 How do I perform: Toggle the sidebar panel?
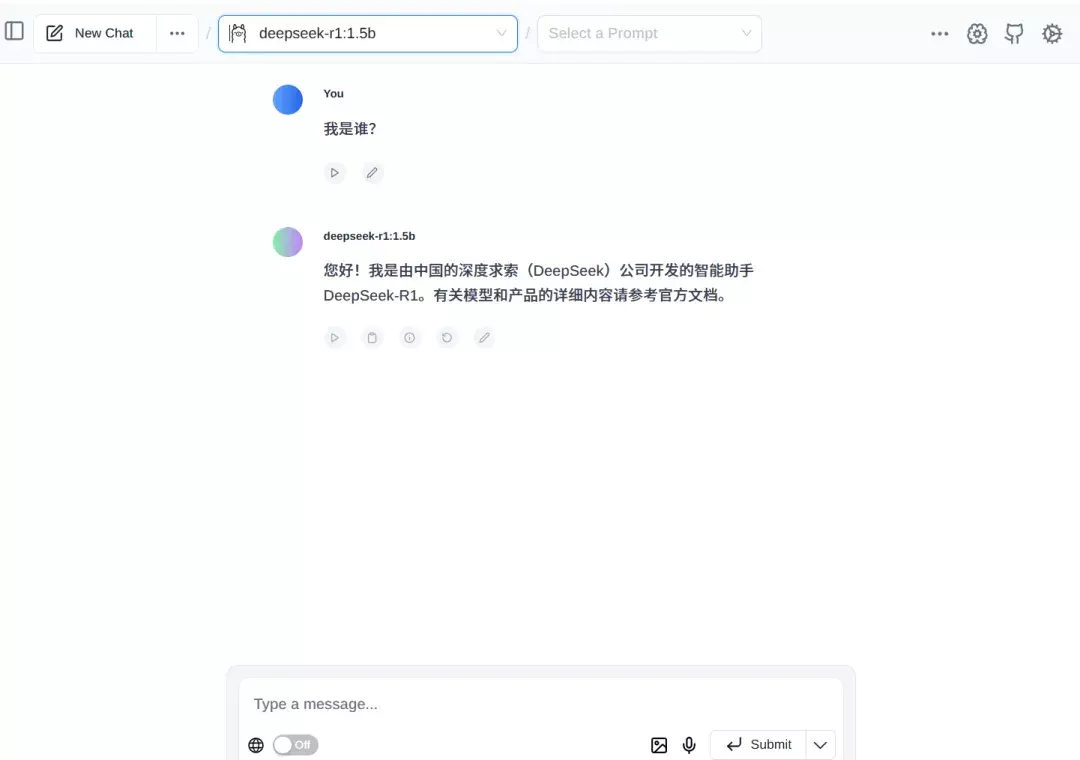click(x=15, y=32)
